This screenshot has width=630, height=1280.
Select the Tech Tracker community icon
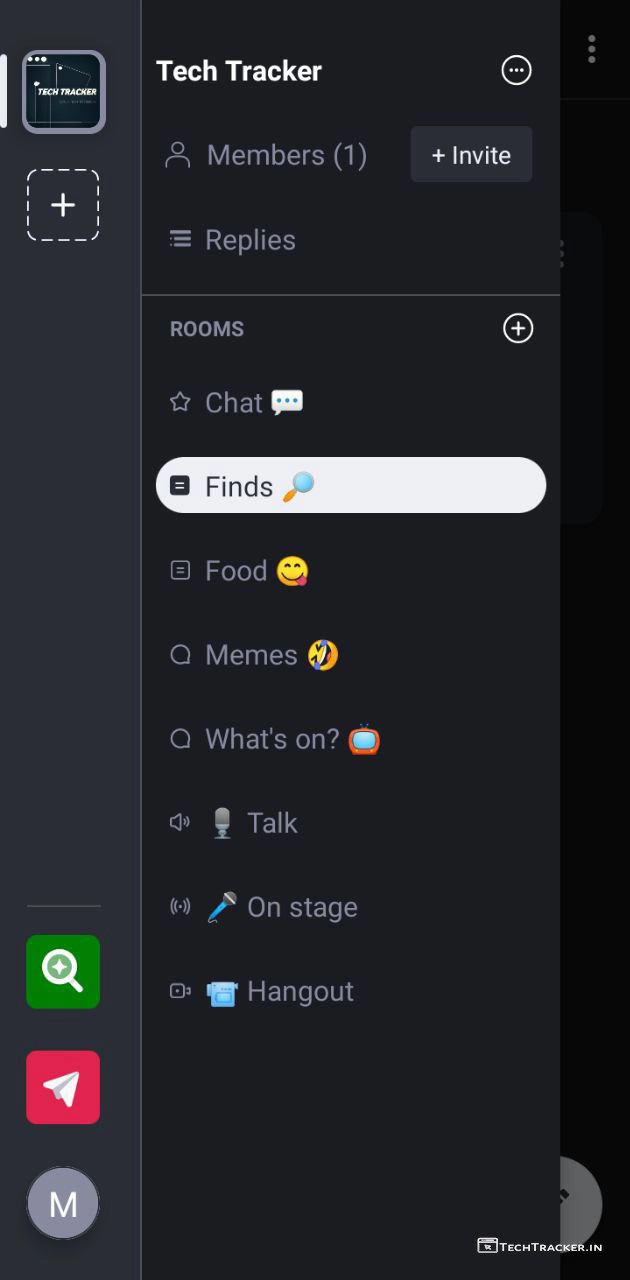pos(63,92)
